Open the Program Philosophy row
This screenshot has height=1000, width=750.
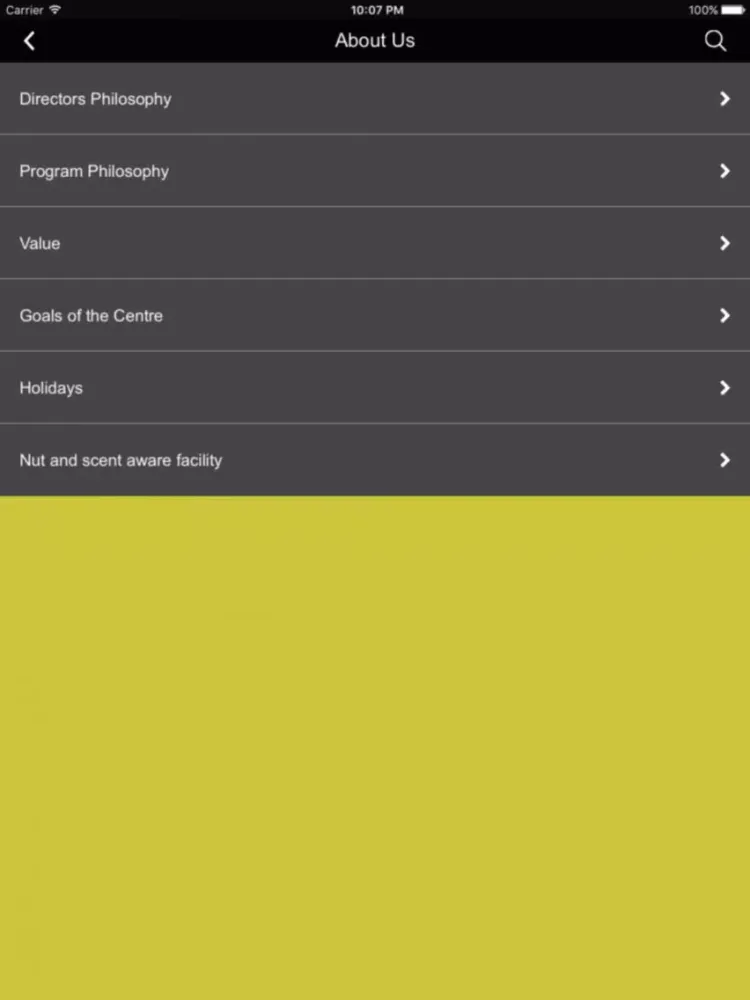pos(375,171)
